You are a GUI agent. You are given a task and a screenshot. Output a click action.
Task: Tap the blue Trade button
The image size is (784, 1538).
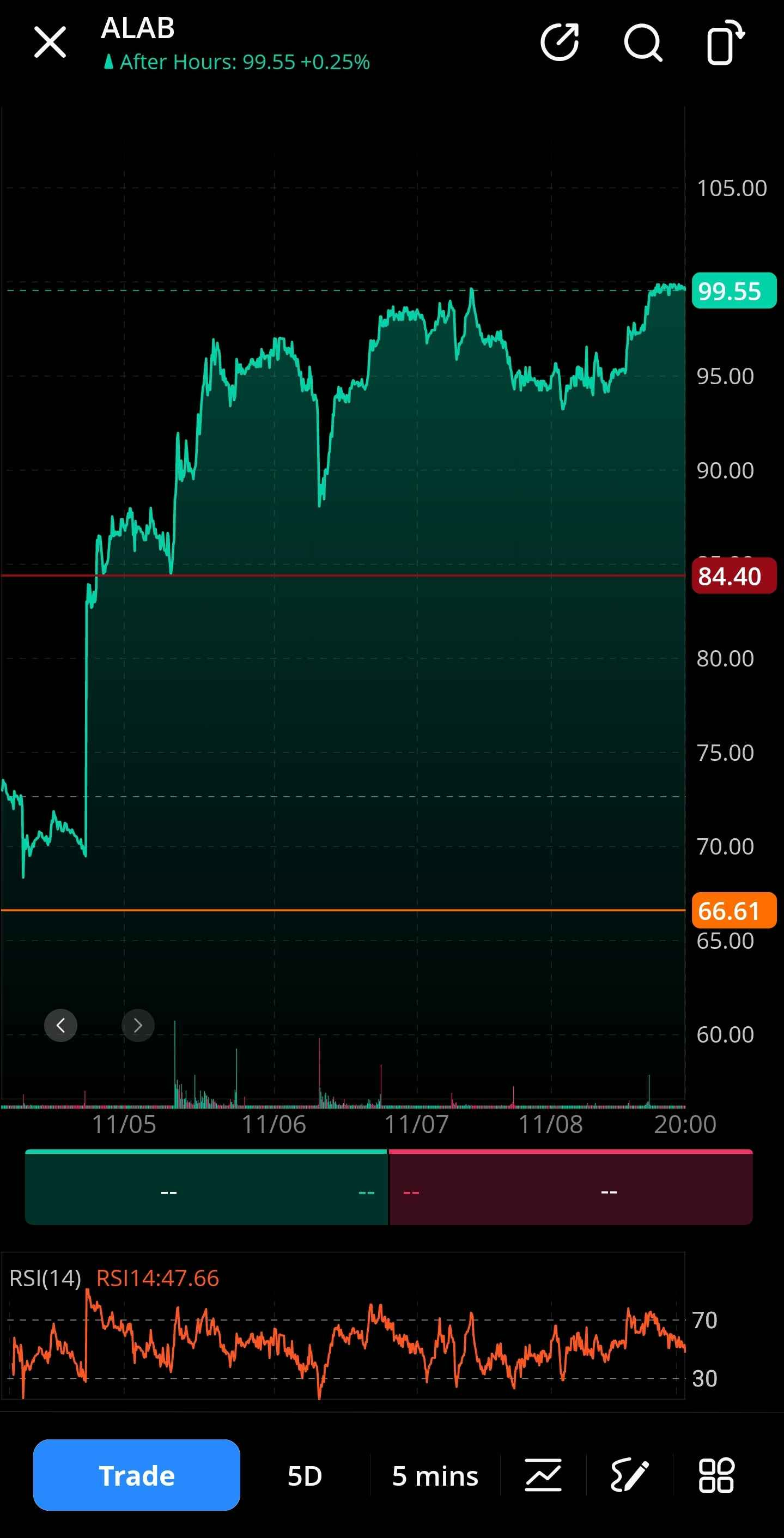coord(137,1475)
